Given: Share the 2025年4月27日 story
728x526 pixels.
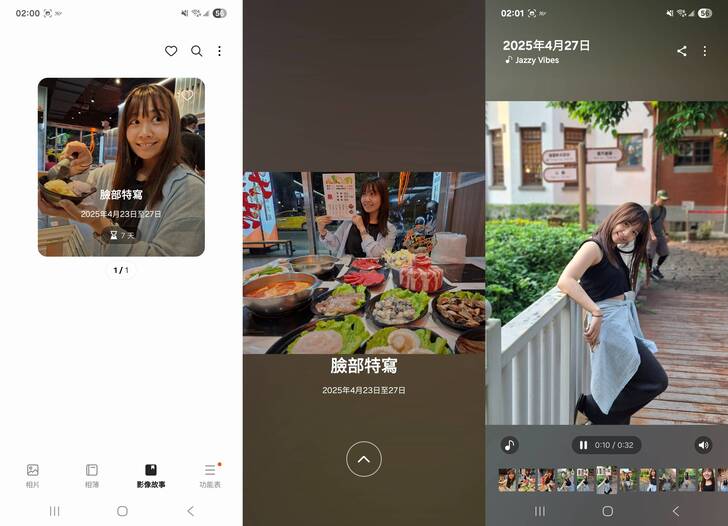Looking at the screenshot, I should [x=682, y=51].
